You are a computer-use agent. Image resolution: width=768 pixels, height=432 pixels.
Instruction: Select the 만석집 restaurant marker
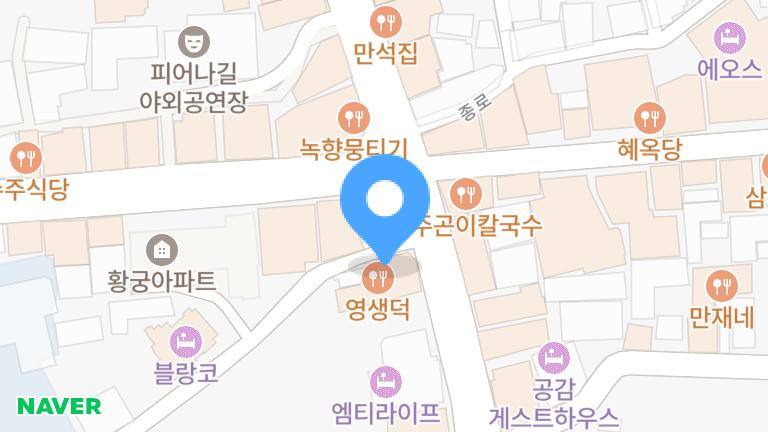tap(385, 20)
